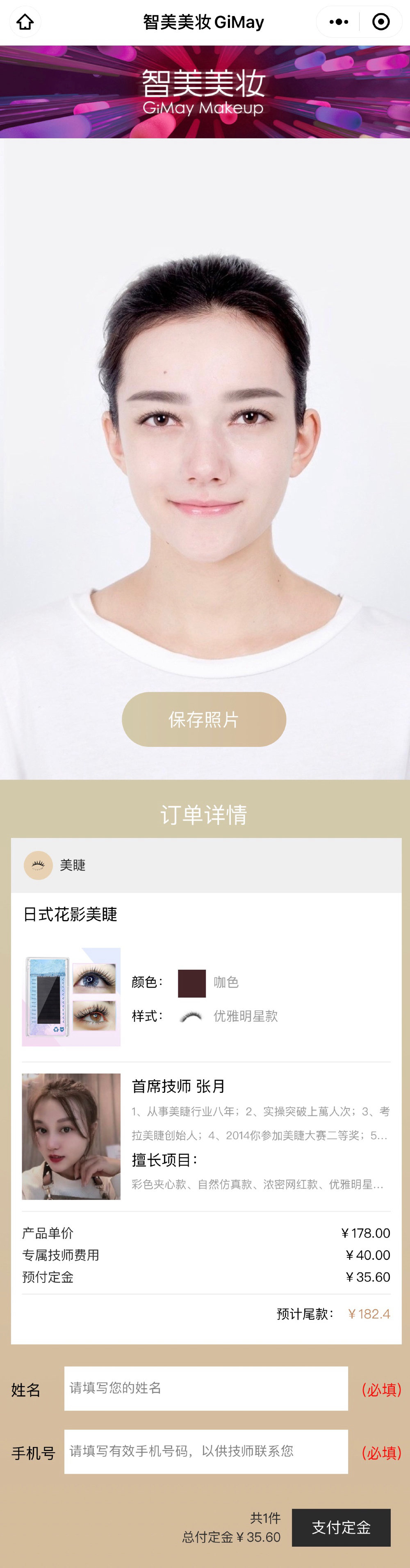Open the three-dot more menu
Viewport: 410px width, 1568px height.
338,22
